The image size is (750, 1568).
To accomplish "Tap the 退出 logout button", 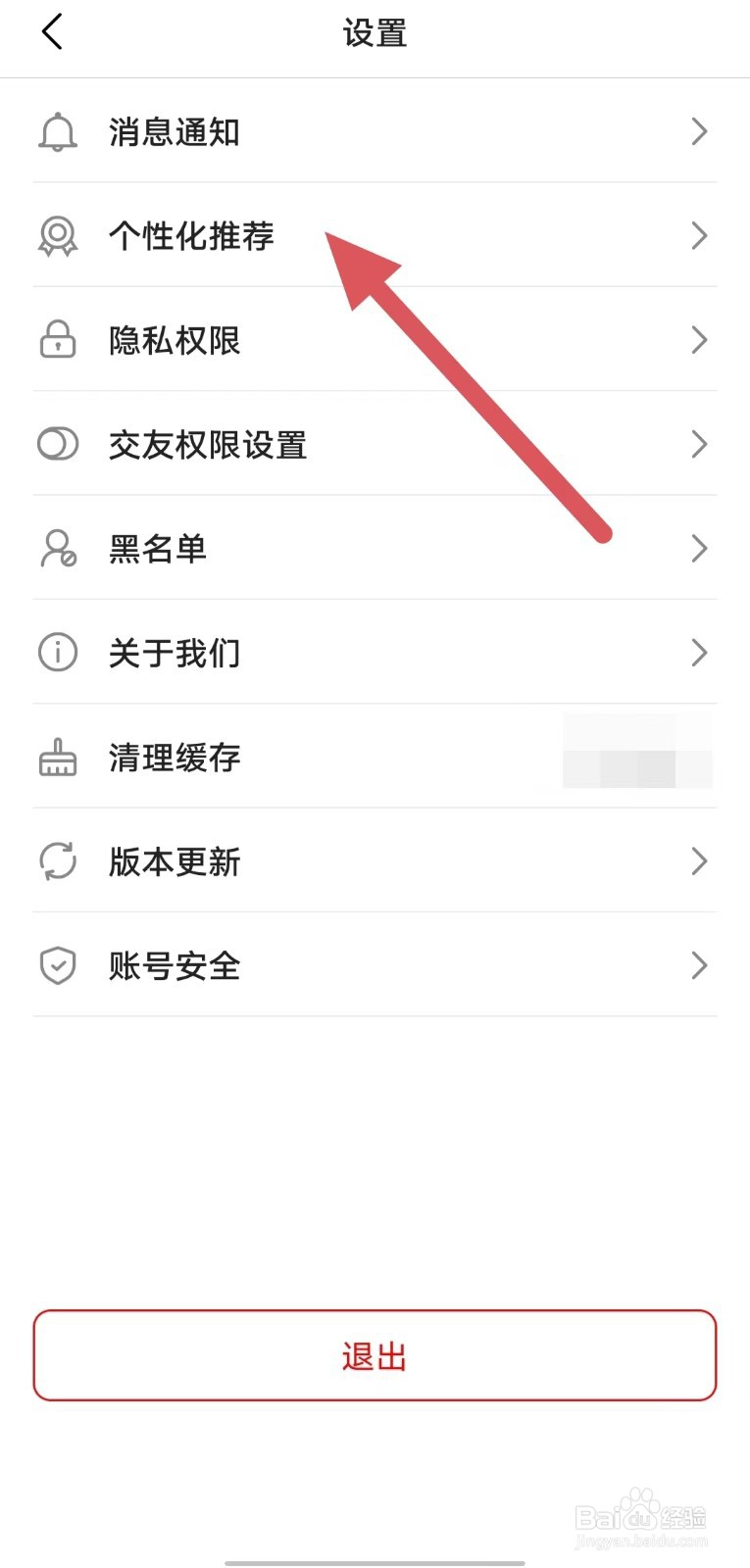I will point(375,1355).
